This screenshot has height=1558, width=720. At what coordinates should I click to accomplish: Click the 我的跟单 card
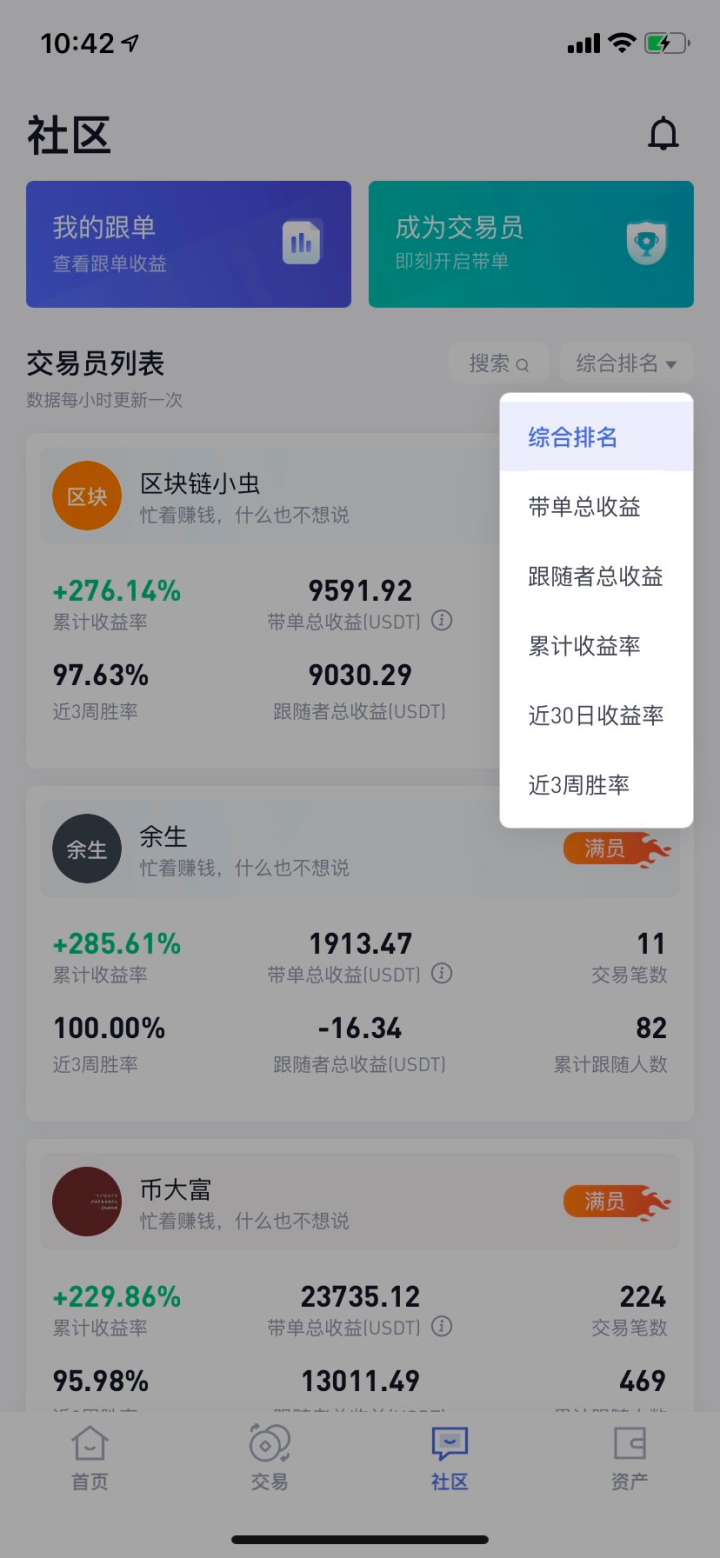189,243
